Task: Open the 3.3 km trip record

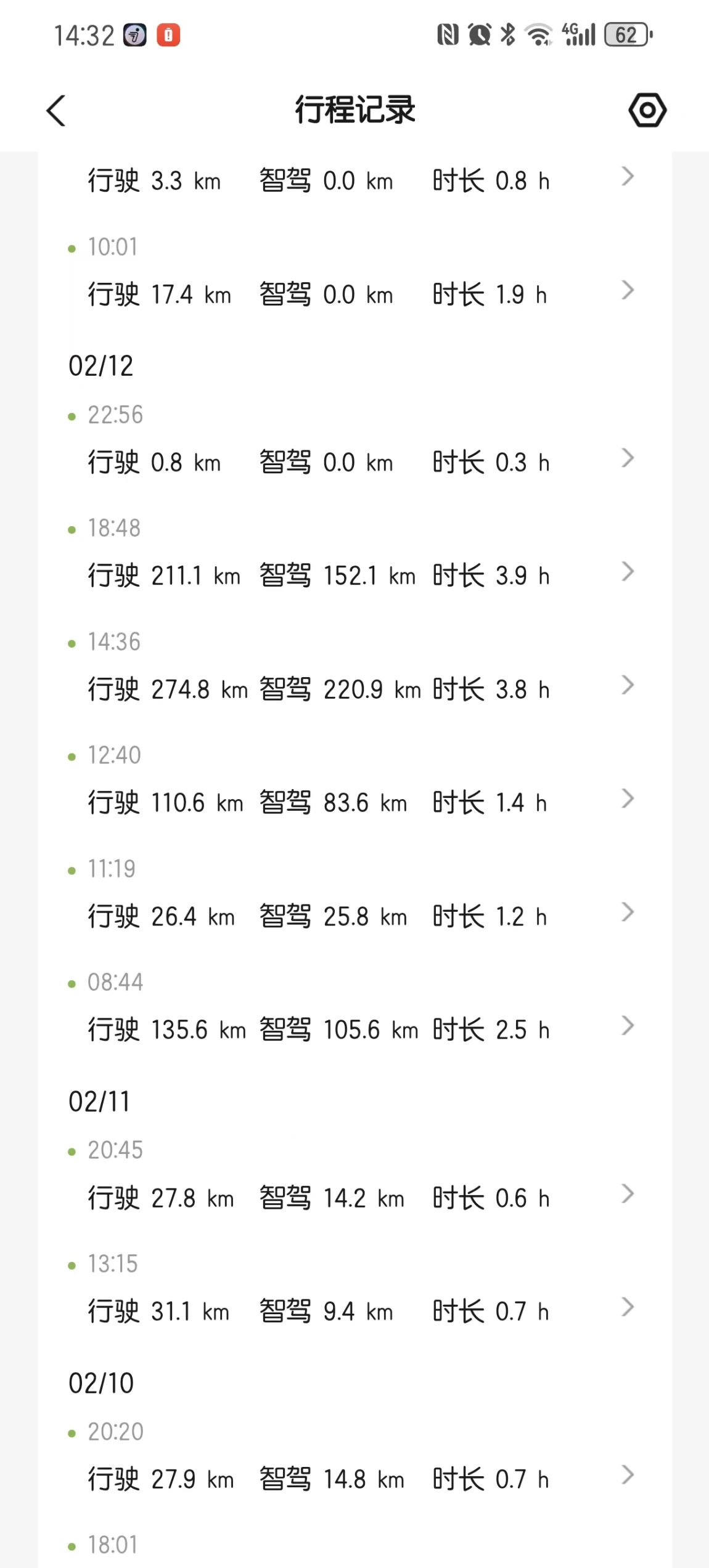Action: click(x=354, y=180)
